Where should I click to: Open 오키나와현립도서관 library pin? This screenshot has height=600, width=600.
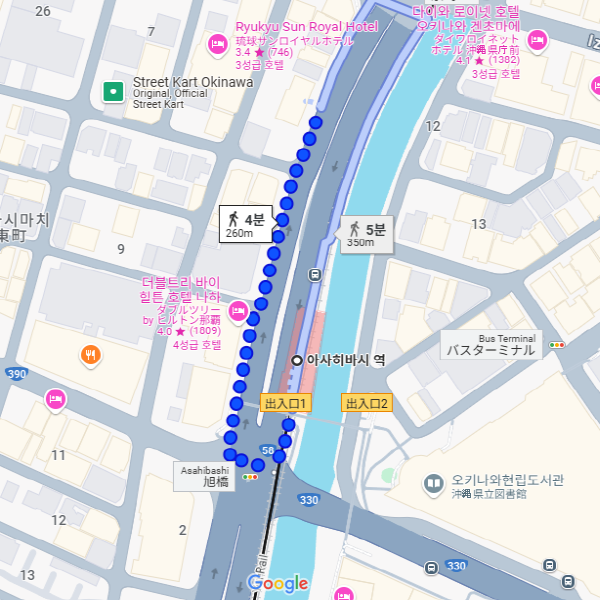[x=432, y=483]
